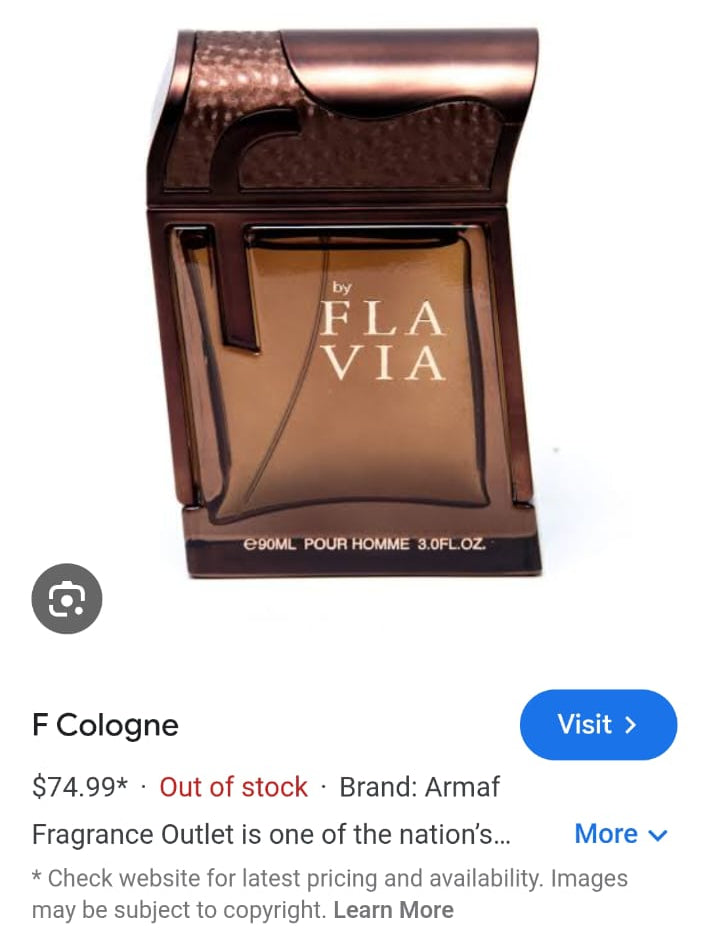Expand the More description dropdown
This screenshot has height=940, width=701.
click(620, 834)
